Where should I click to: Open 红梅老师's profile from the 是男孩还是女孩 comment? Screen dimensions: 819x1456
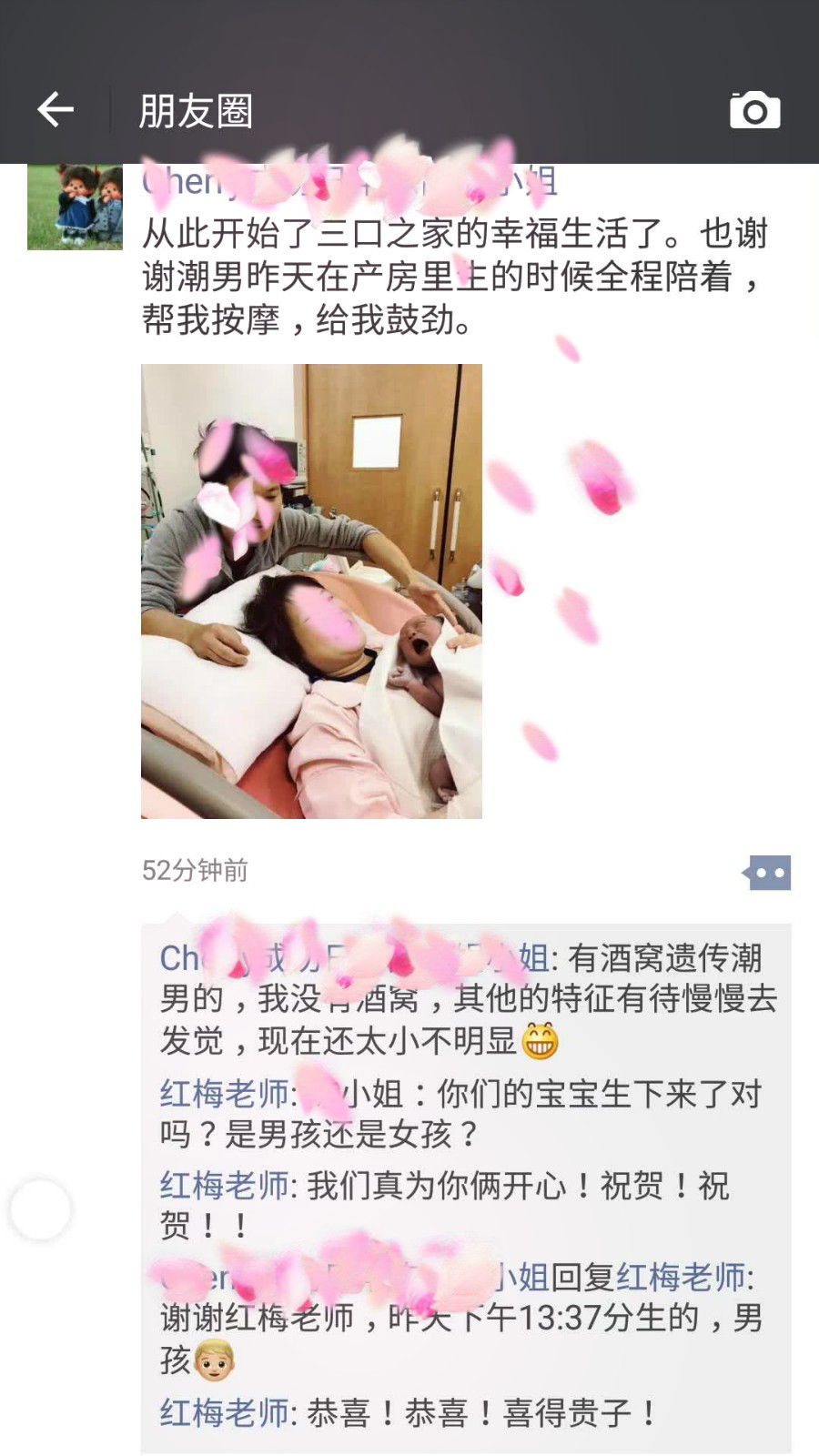(x=224, y=1094)
